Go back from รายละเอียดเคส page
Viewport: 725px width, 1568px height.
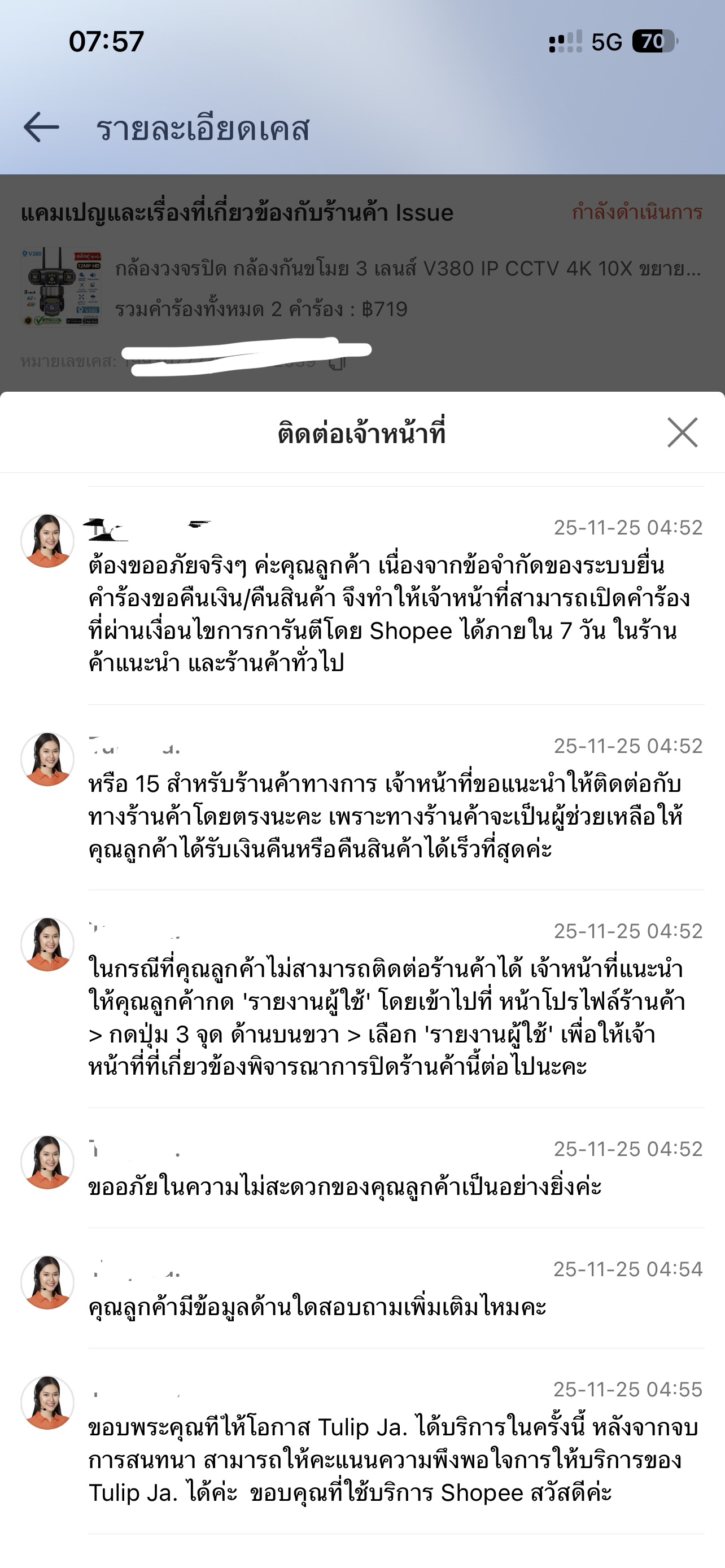coord(41,128)
